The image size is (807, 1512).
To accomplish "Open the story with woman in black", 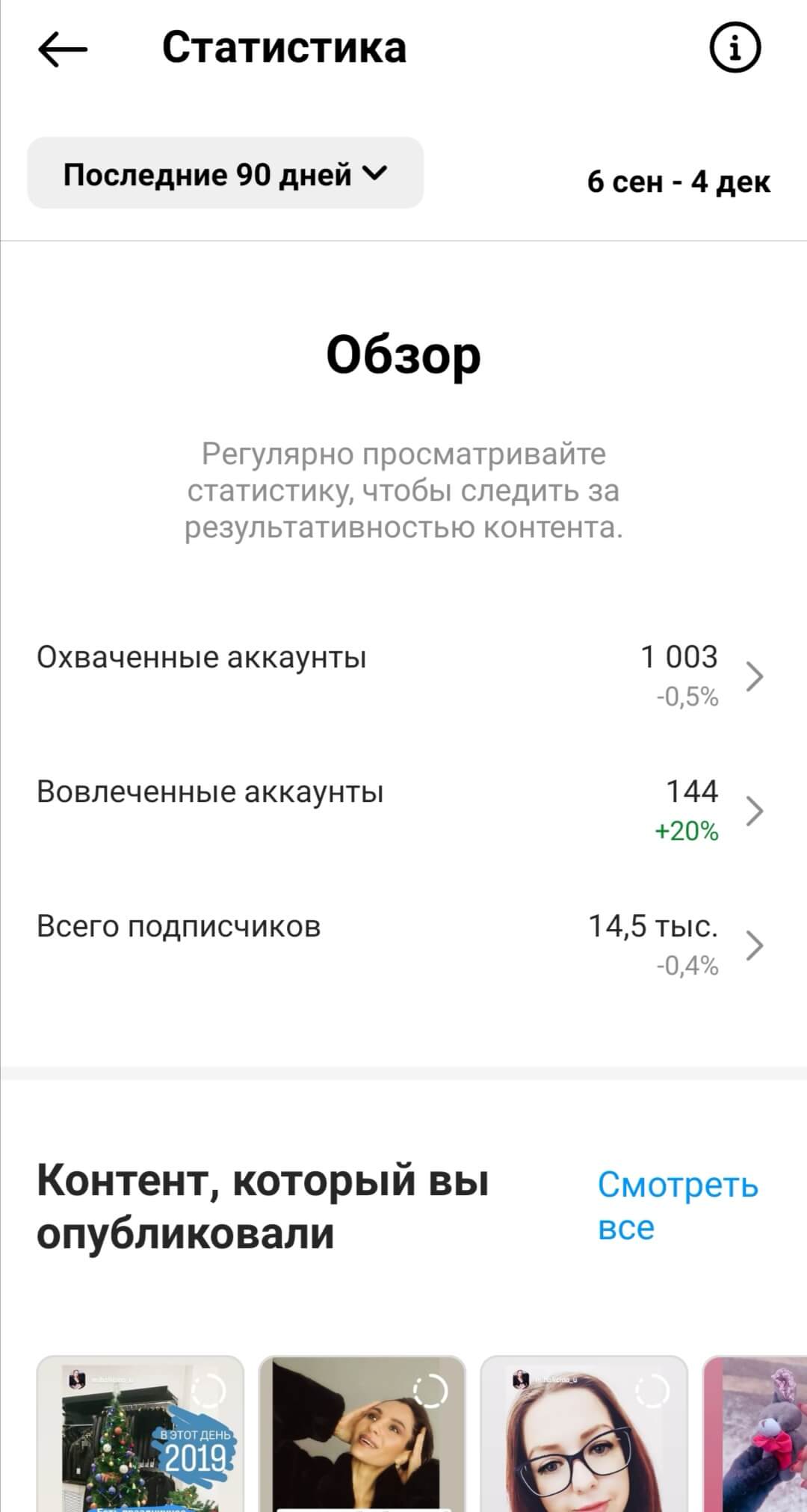I will [362, 1434].
